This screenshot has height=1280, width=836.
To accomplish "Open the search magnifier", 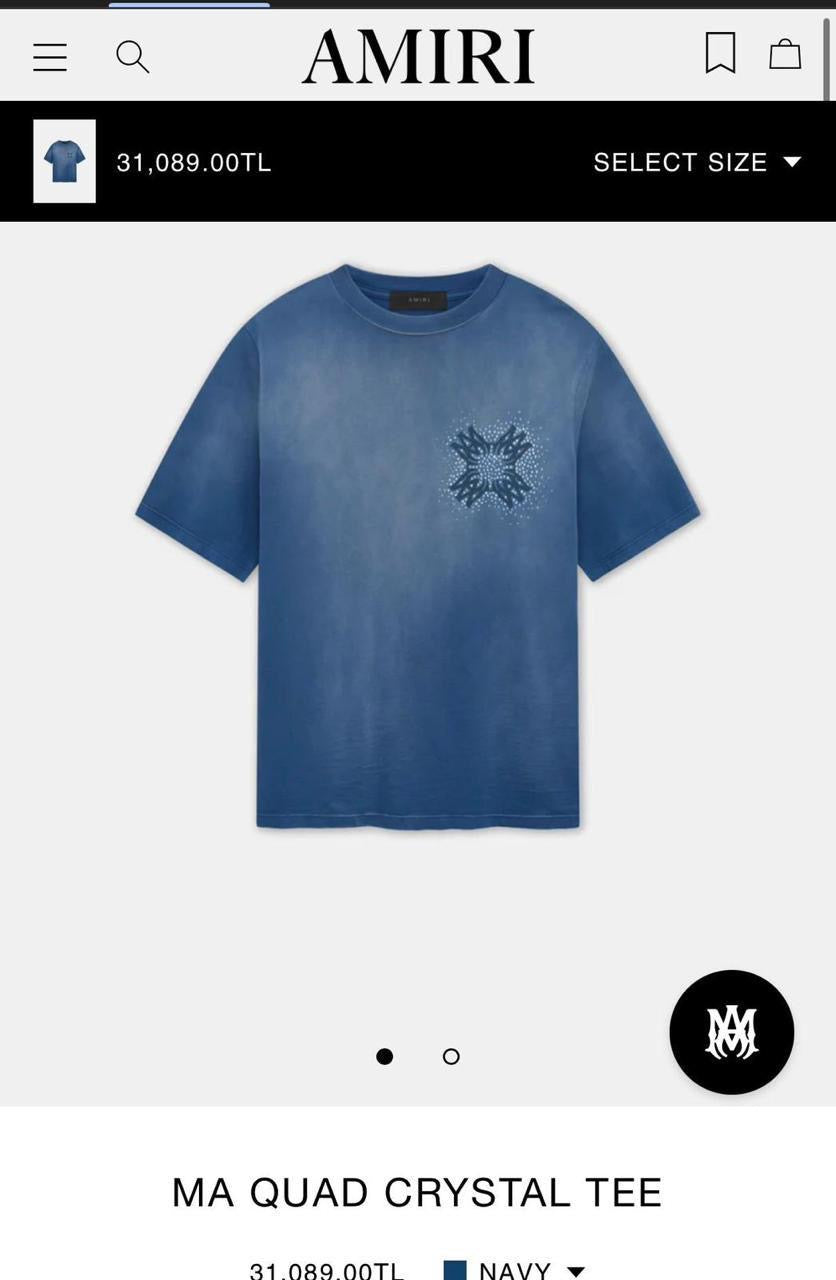I will (132, 57).
